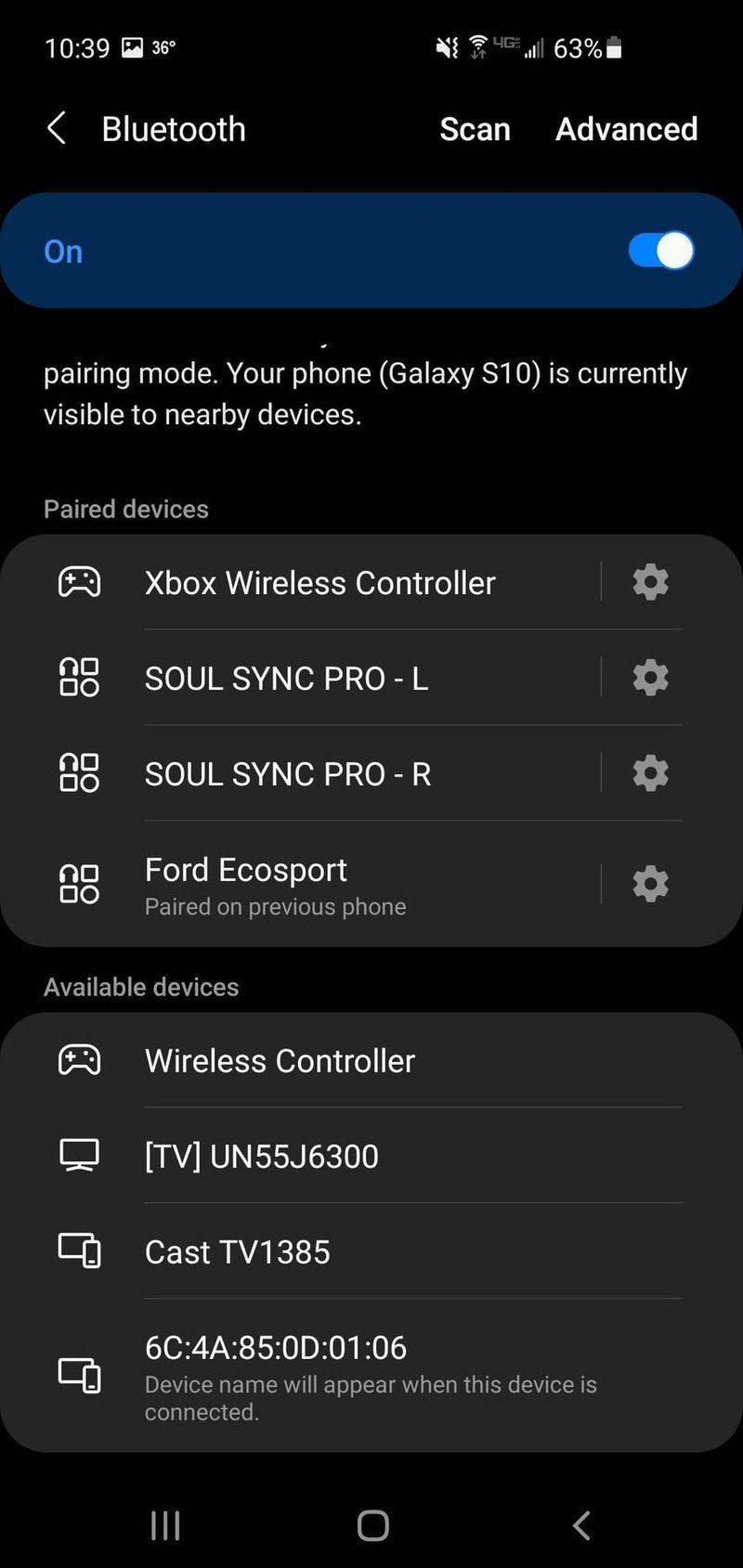
Task: Click the cast icon beside Cast TV1385
Action: 80,1251
